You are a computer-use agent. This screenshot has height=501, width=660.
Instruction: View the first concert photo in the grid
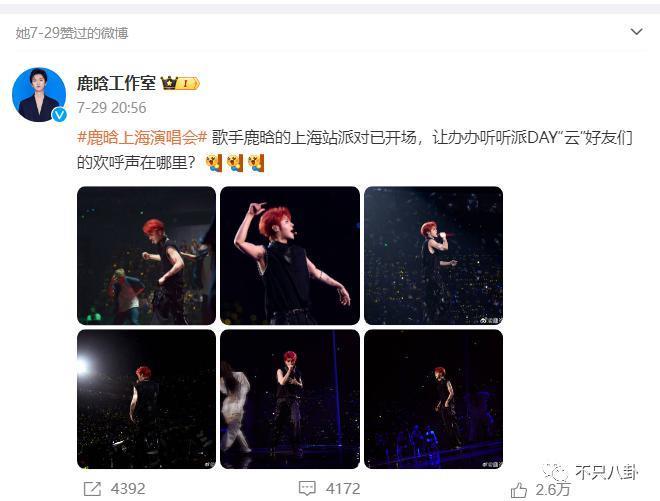146,255
